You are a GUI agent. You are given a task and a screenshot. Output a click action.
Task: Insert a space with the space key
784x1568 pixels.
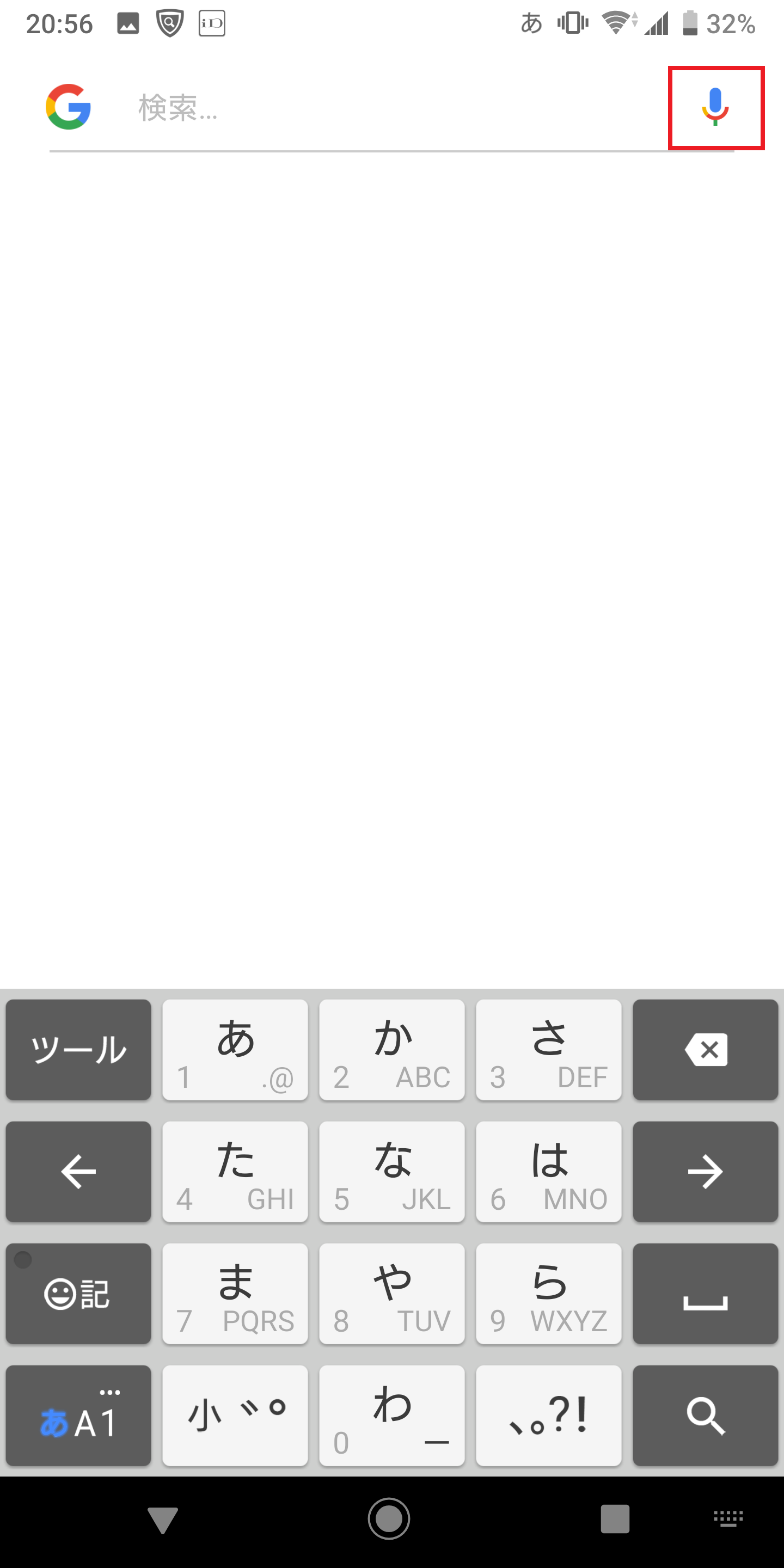click(705, 1294)
